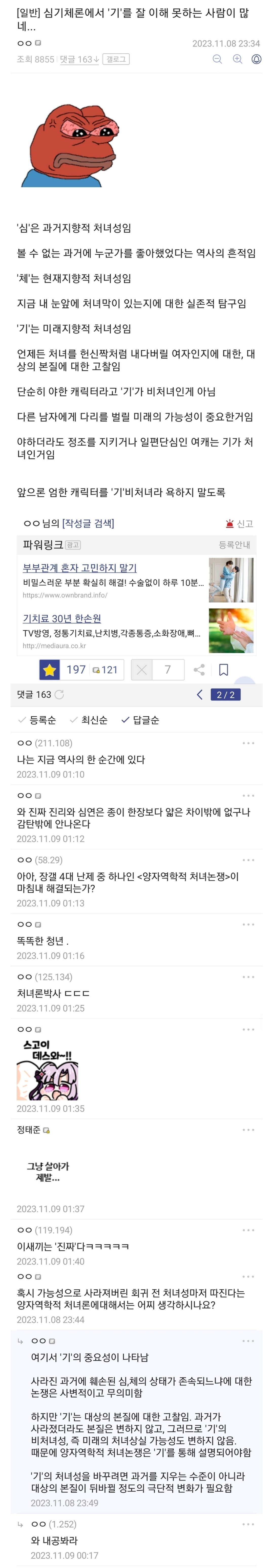The width and height of the screenshot is (273, 1568).
Task: Open the author's 갤로그
Action: click(116, 59)
